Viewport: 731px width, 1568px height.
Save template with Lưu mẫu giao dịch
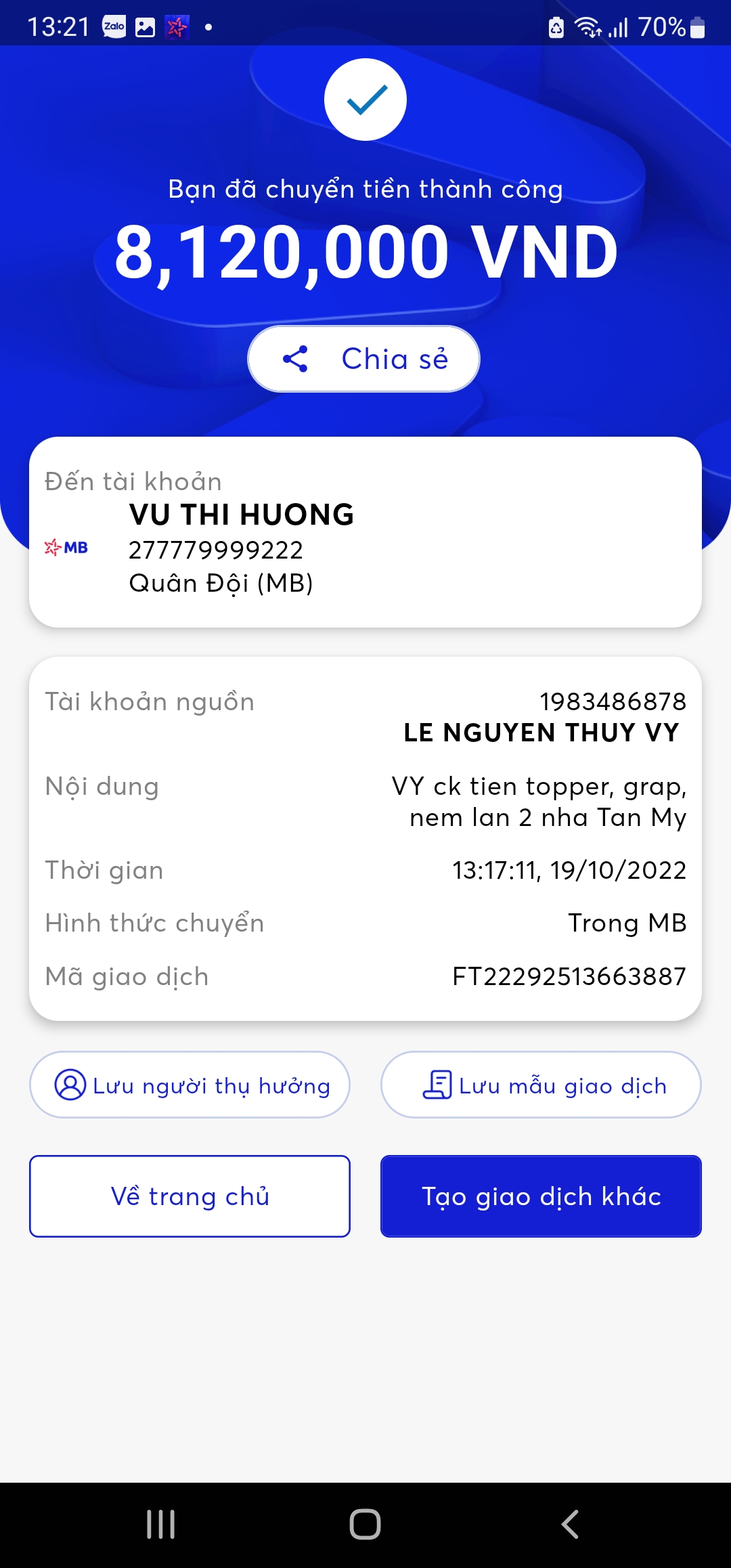pos(541,1085)
